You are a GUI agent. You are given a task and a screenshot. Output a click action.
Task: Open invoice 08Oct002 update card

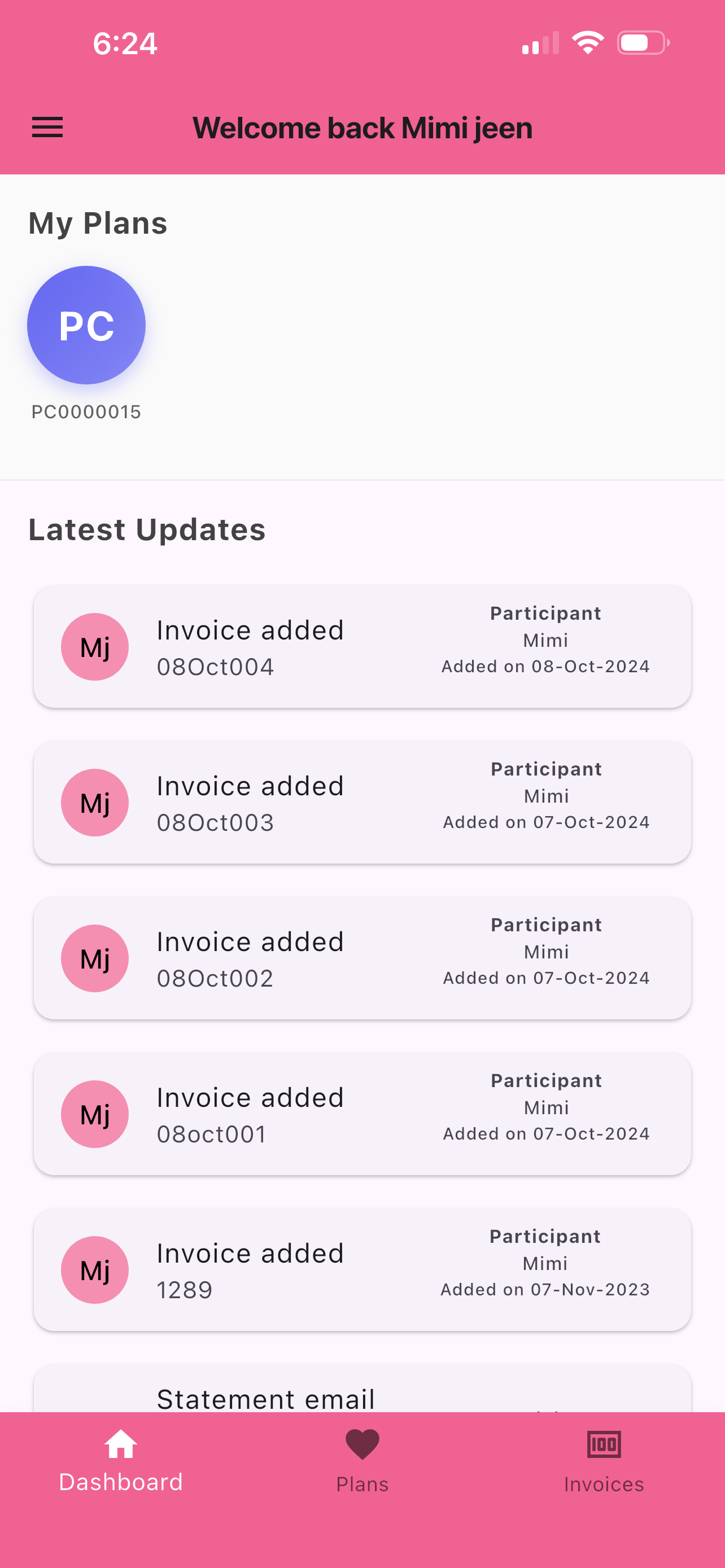362,958
